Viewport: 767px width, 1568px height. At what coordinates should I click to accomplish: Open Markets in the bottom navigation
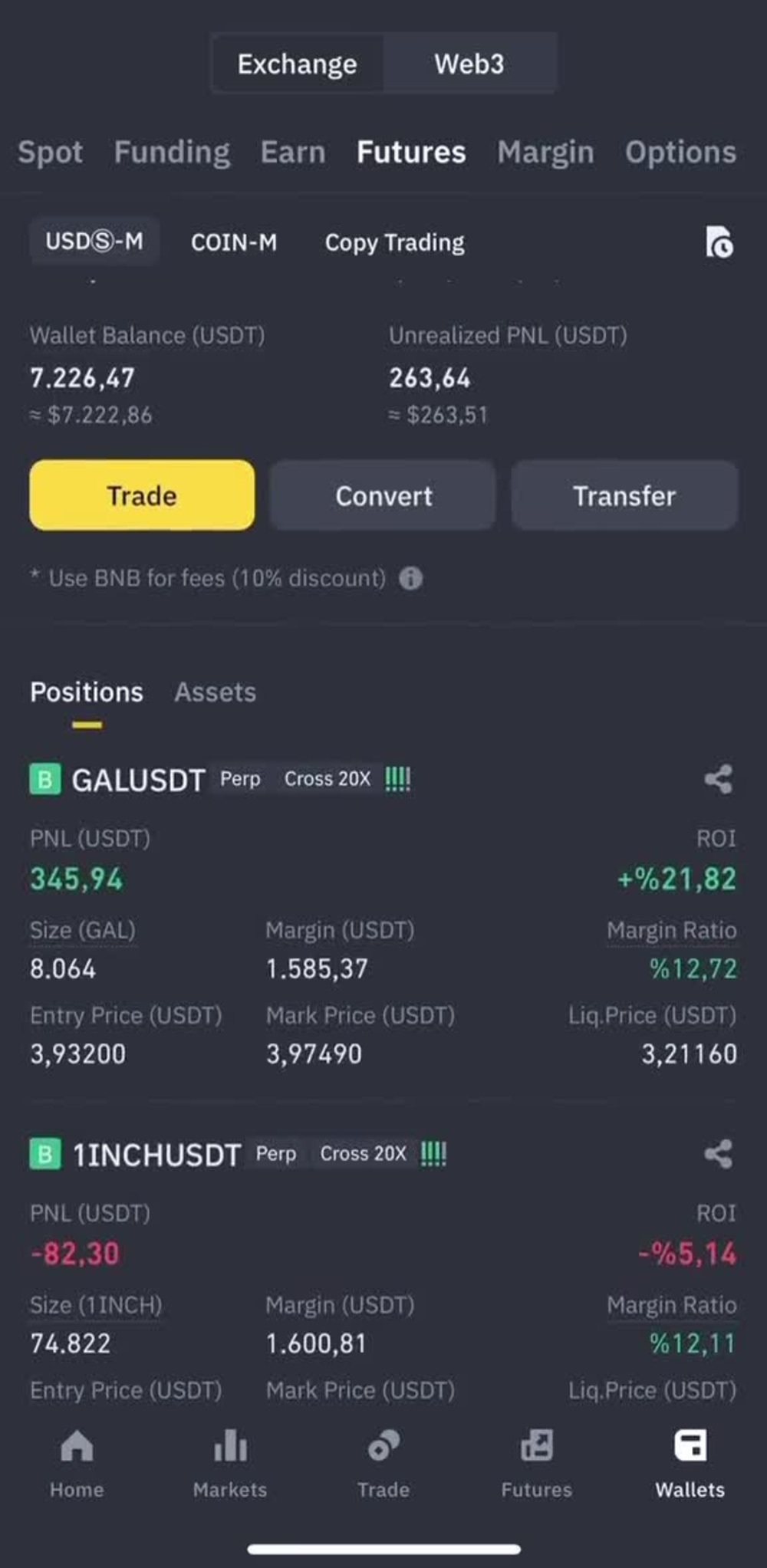click(230, 1464)
